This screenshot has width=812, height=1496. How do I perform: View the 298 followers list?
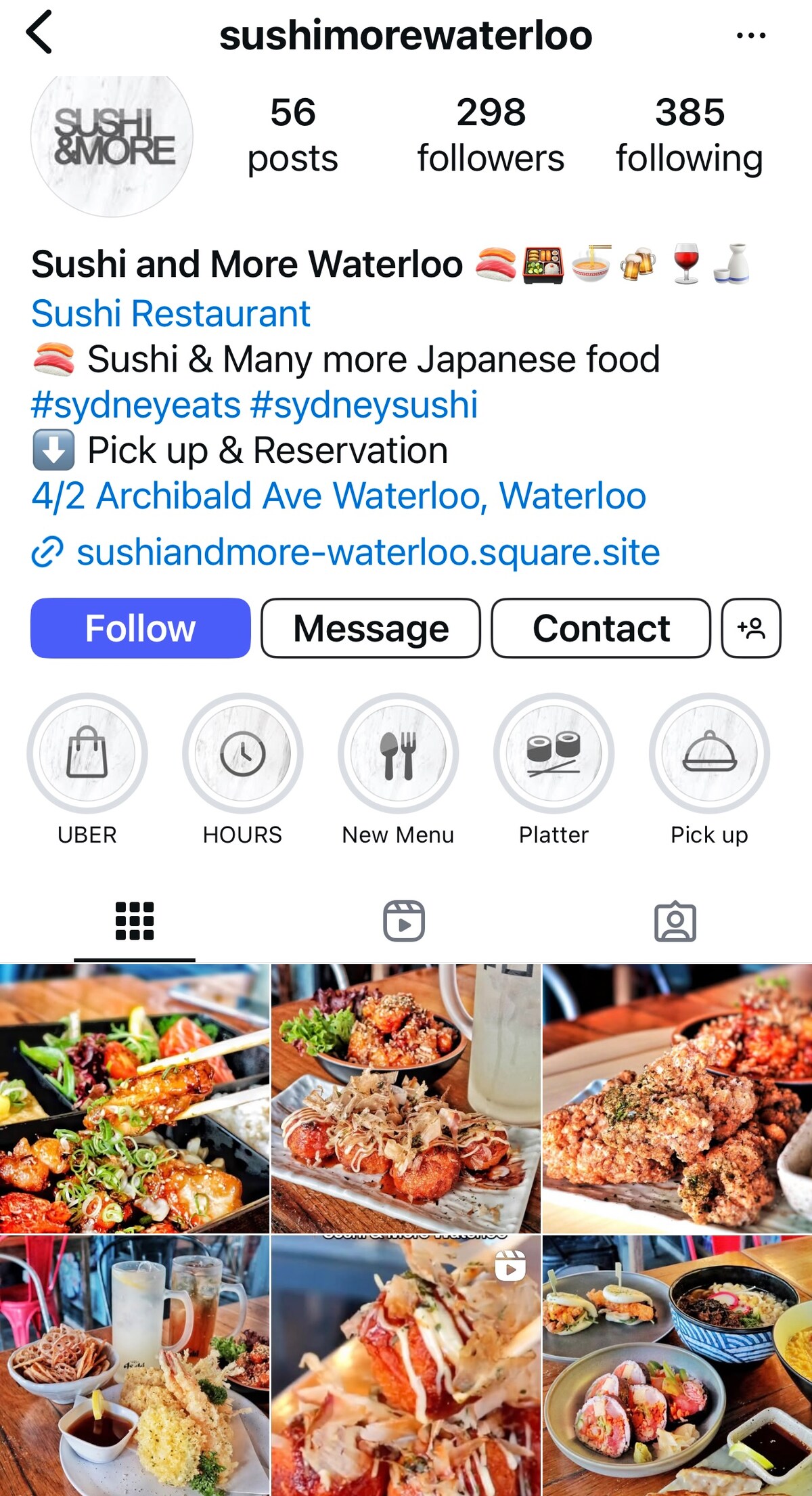(491, 134)
